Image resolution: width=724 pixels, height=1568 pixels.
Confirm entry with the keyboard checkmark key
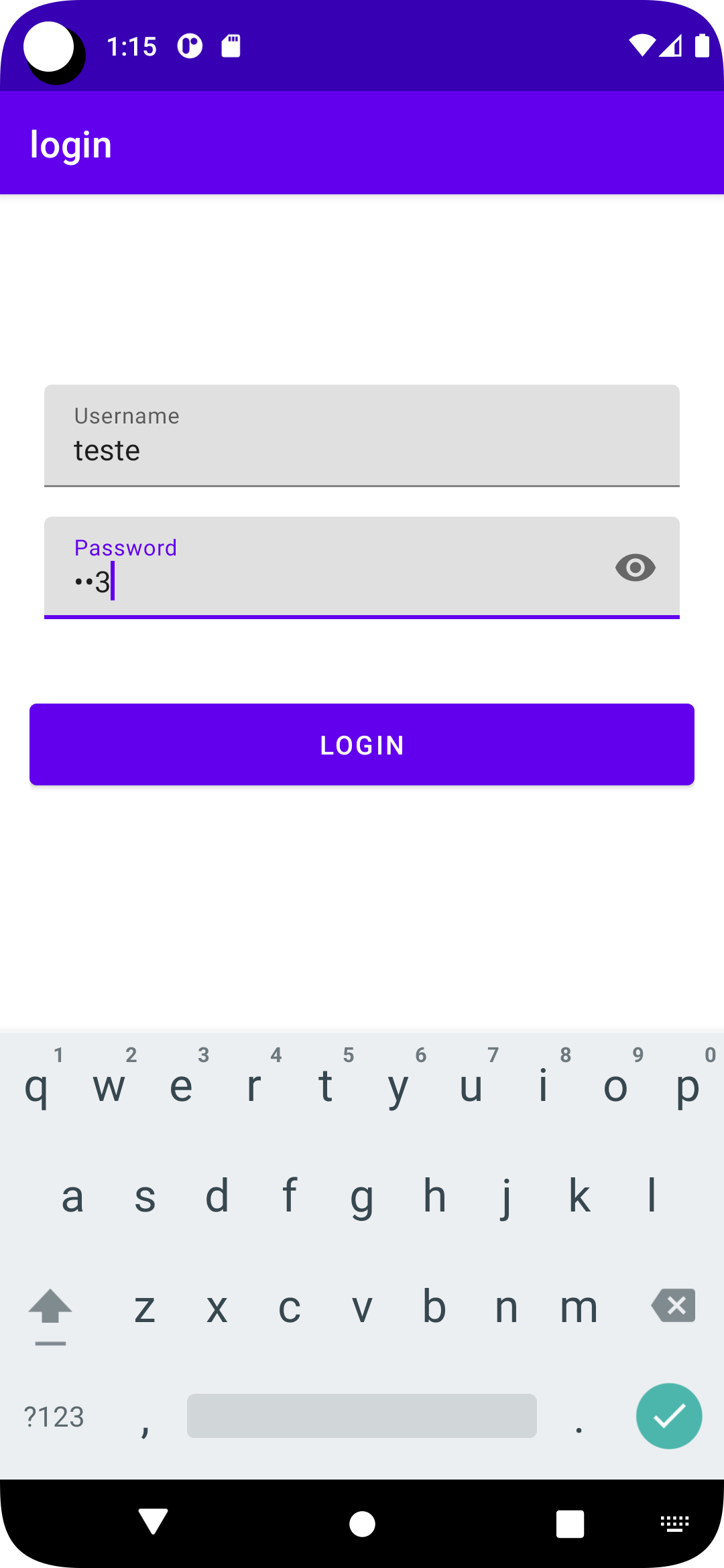(669, 1416)
